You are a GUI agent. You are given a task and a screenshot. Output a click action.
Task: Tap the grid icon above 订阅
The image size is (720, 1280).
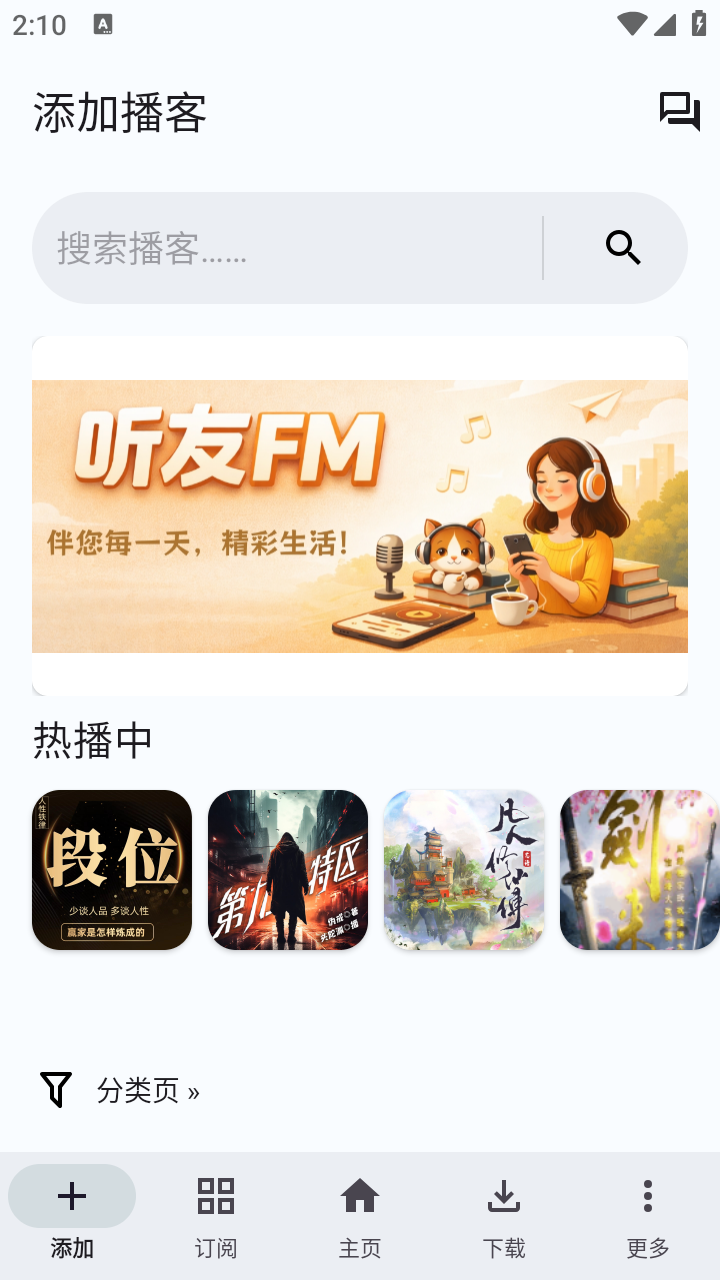point(215,1194)
